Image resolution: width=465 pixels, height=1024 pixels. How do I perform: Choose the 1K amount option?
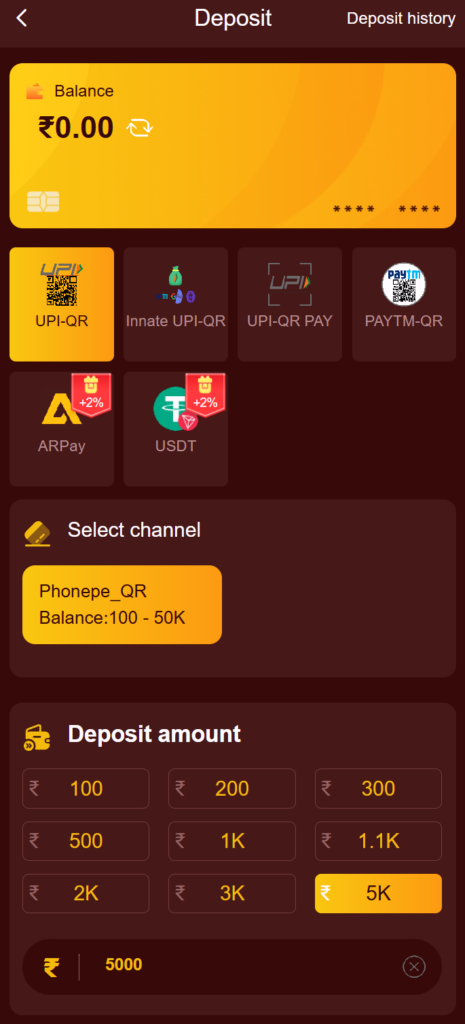pos(232,840)
